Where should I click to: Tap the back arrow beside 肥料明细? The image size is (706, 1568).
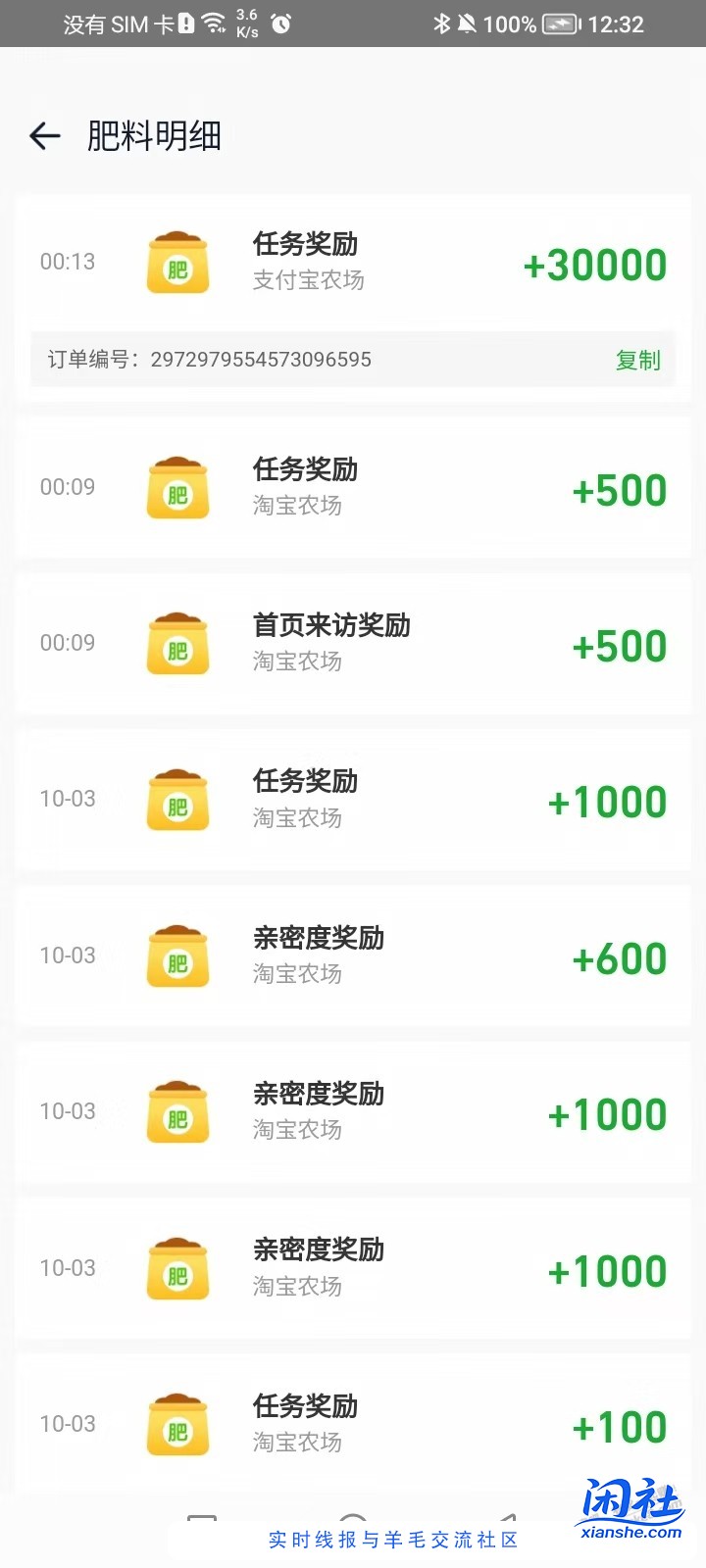43,136
